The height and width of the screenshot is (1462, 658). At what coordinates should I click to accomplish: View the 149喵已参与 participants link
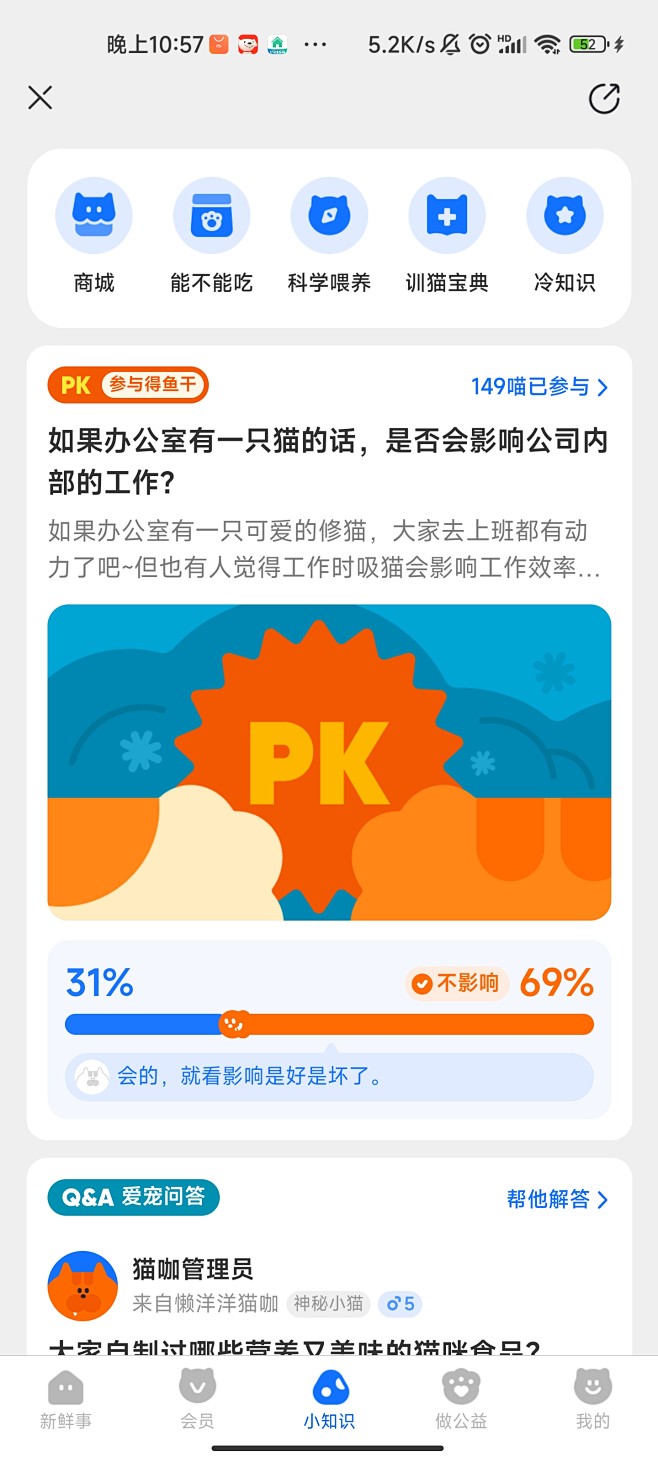click(x=540, y=387)
